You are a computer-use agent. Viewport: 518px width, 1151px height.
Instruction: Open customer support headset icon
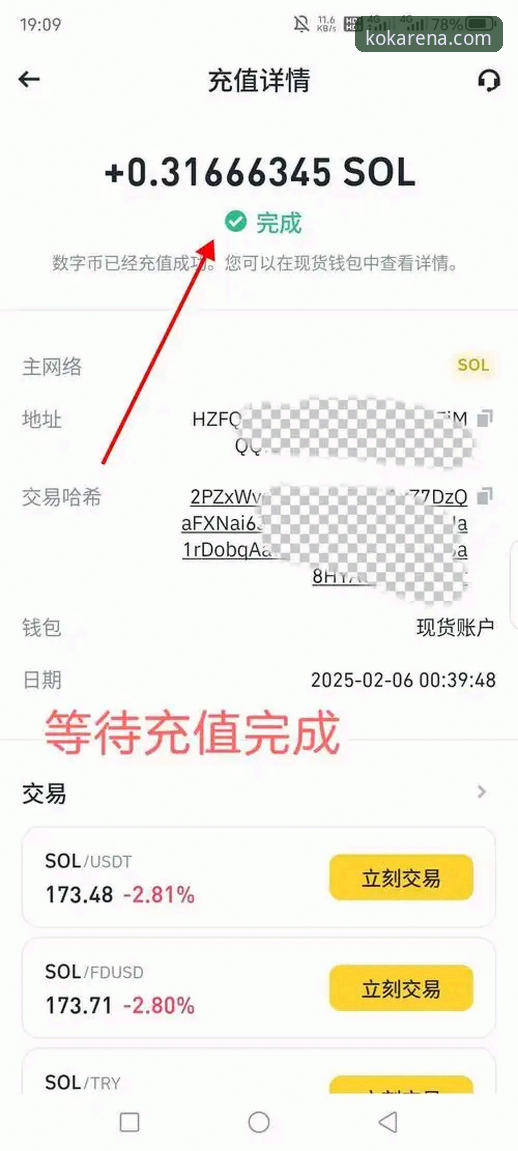pyautogui.click(x=489, y=80)
